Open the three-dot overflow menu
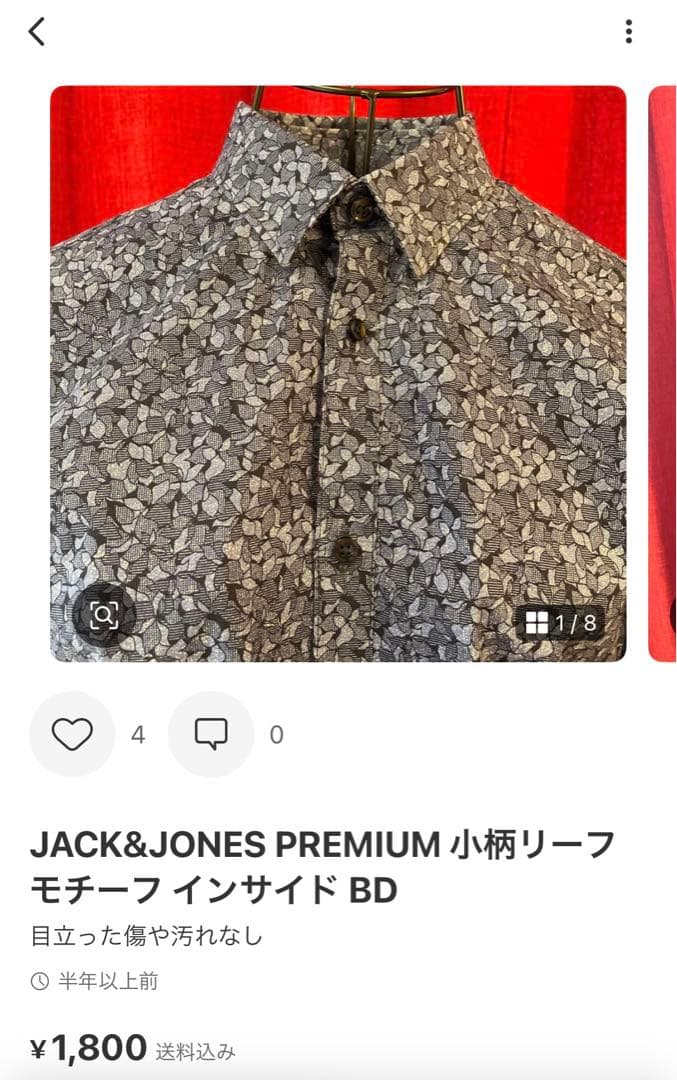 pos(628,32)
